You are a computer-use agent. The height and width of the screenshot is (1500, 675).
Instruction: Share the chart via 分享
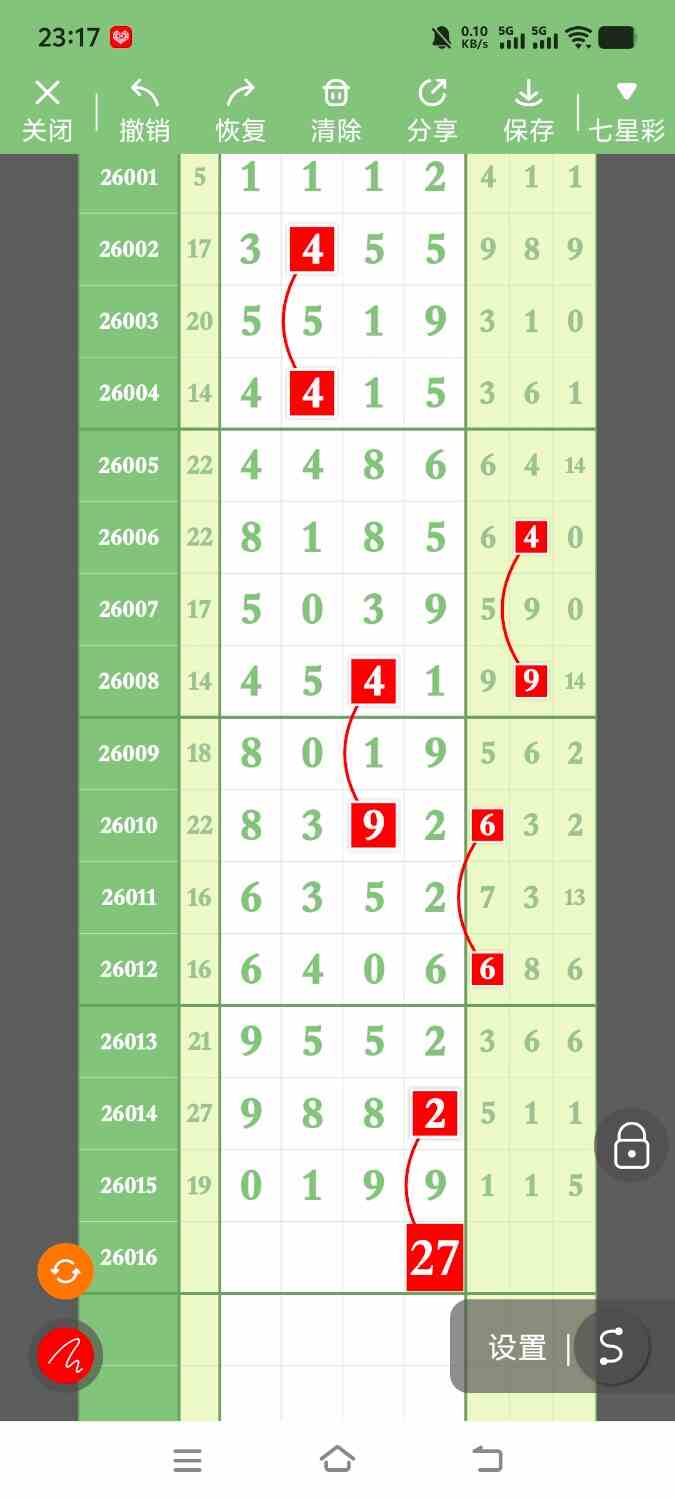coord(432,112)
